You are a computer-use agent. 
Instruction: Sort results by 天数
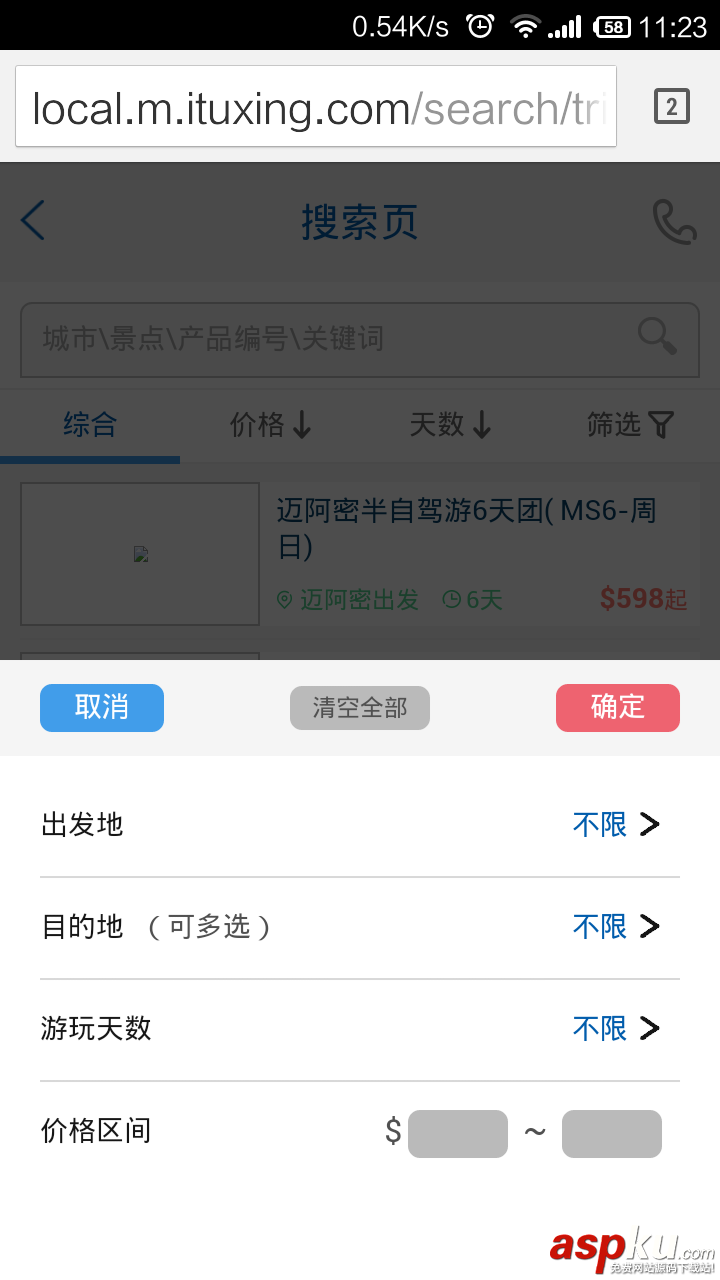point(451,425)
